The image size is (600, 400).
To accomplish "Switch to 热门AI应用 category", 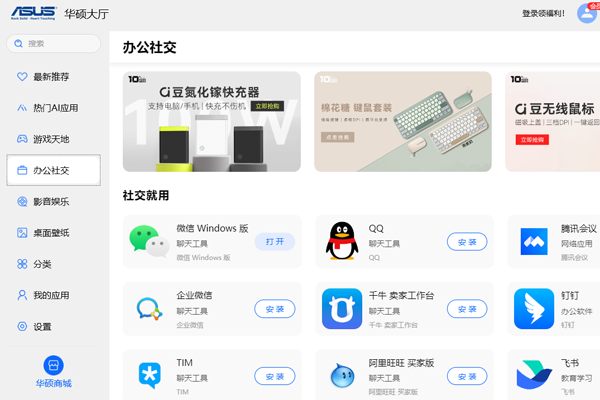I will 56,108.
